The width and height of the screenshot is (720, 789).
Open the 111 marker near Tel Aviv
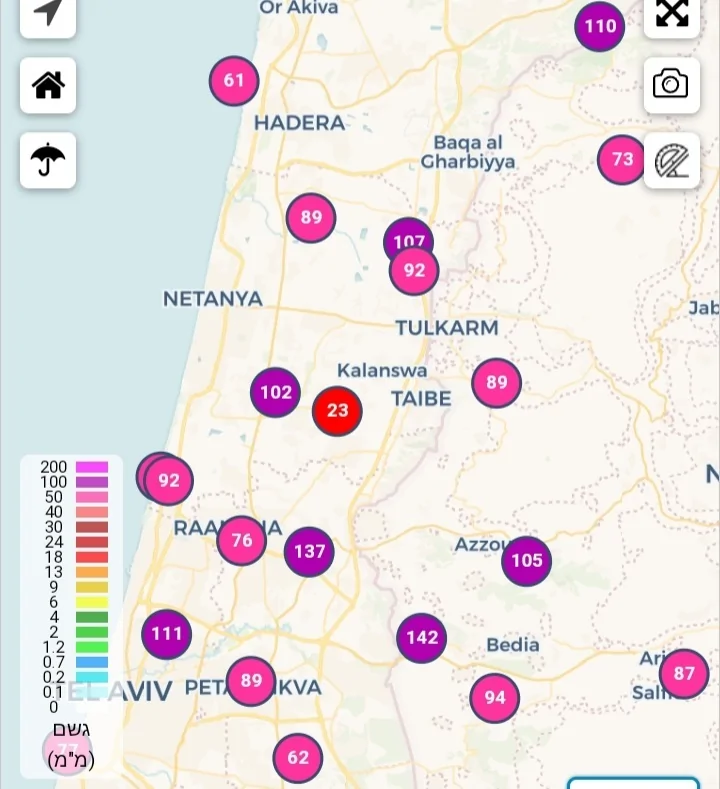point(167,634)
